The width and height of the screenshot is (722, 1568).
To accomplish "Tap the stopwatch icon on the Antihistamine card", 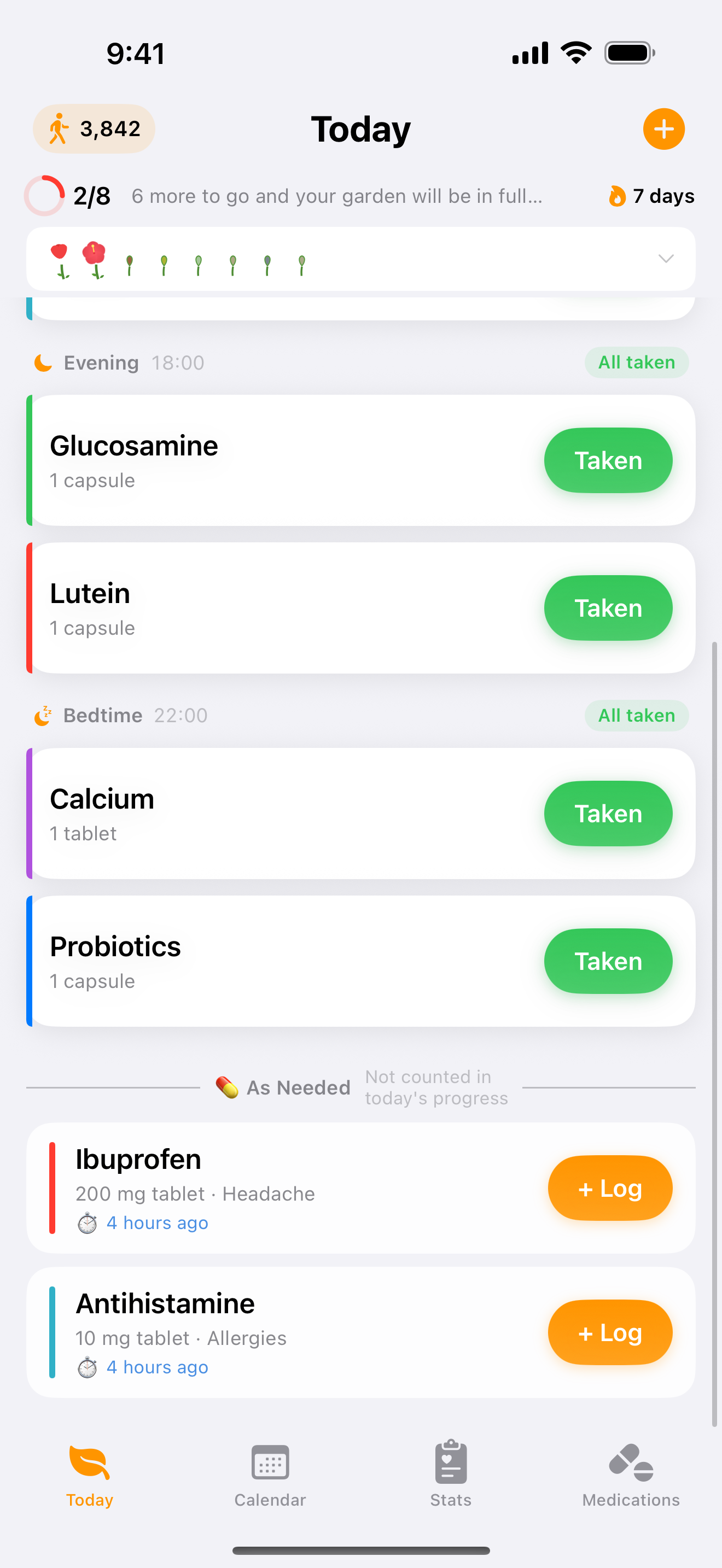I will tap(88, 1367).
